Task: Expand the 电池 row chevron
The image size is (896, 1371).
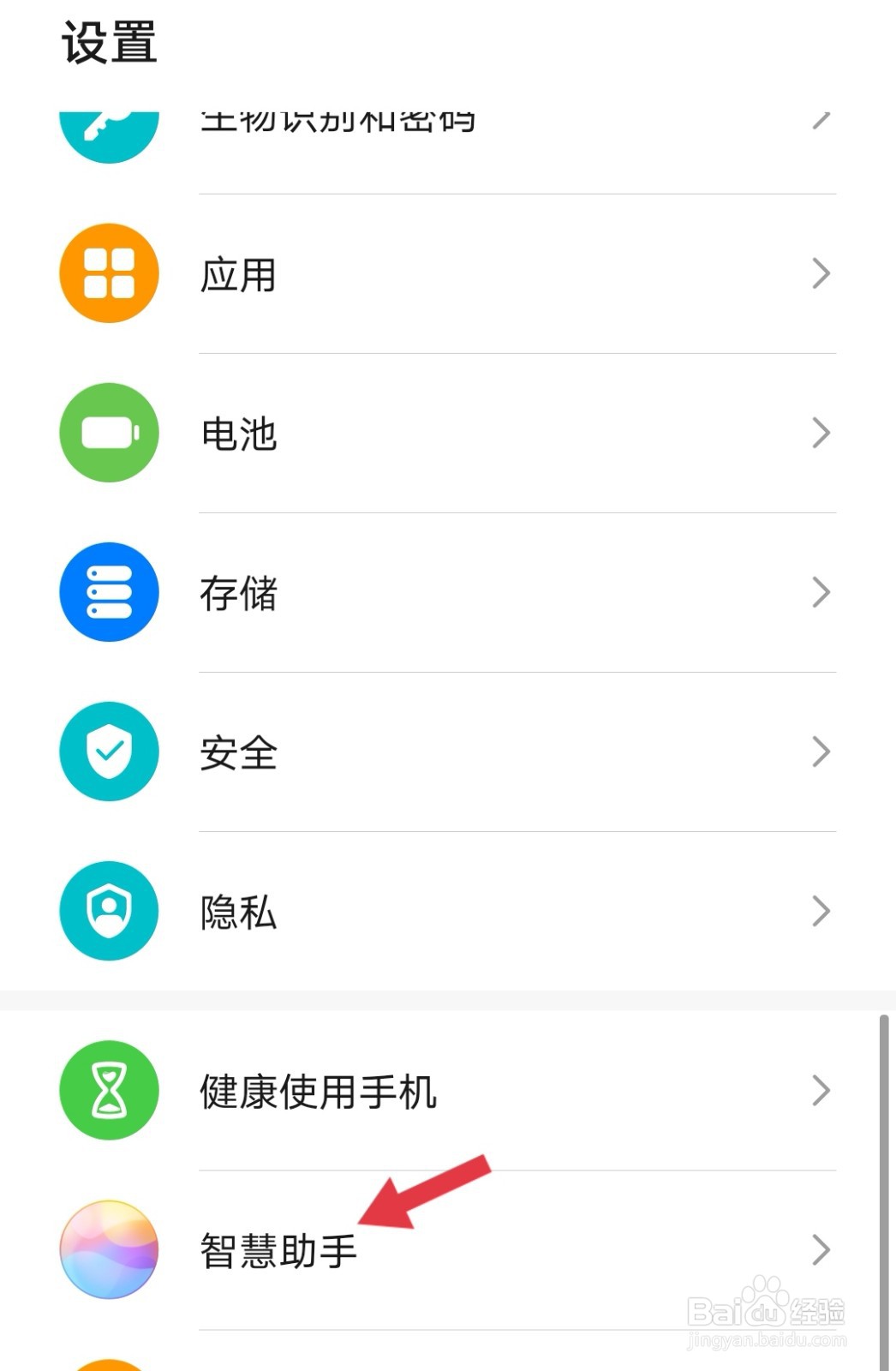Action: (x=821, y=433)
